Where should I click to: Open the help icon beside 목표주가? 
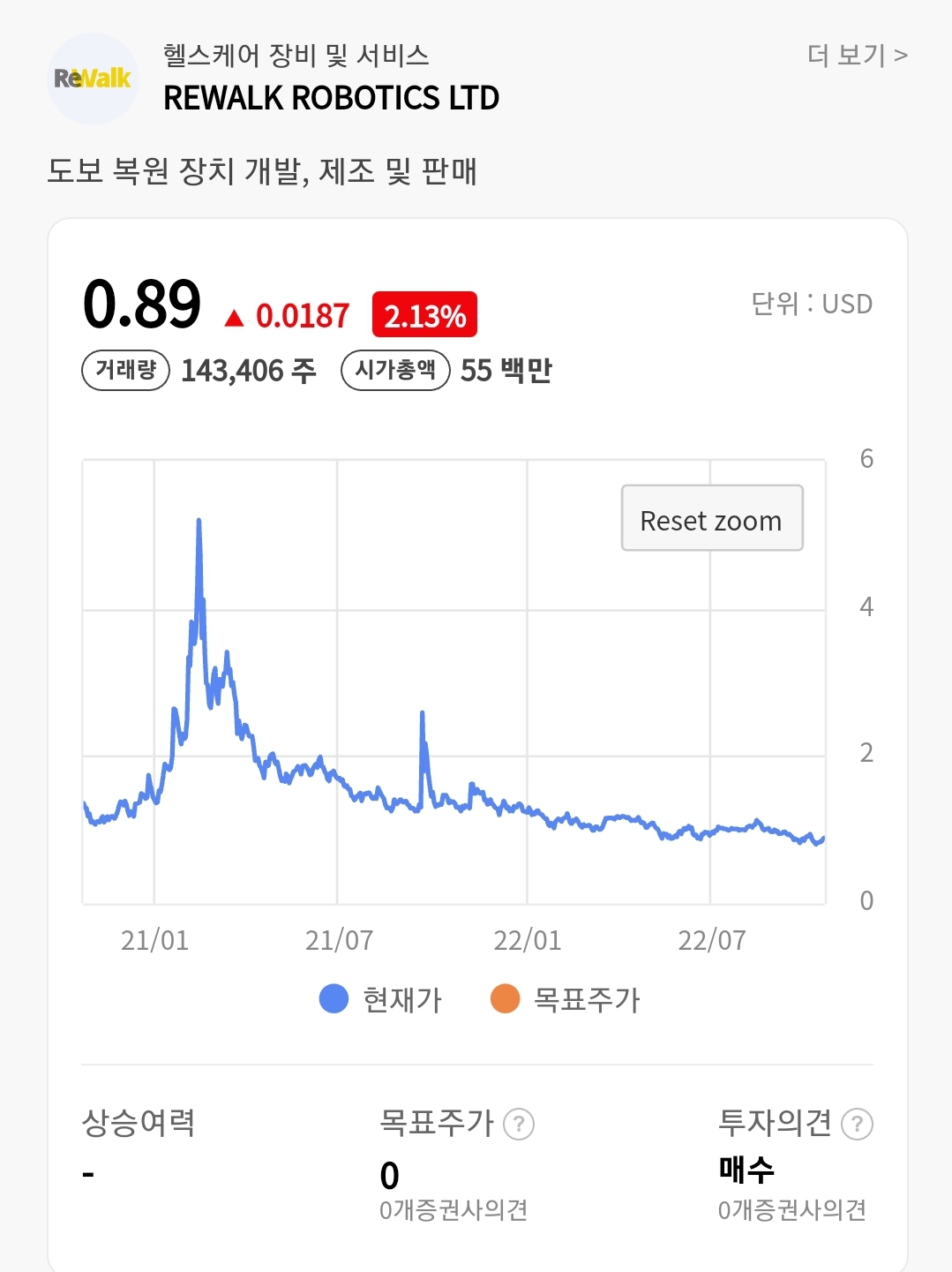[x=519, y=1124]
